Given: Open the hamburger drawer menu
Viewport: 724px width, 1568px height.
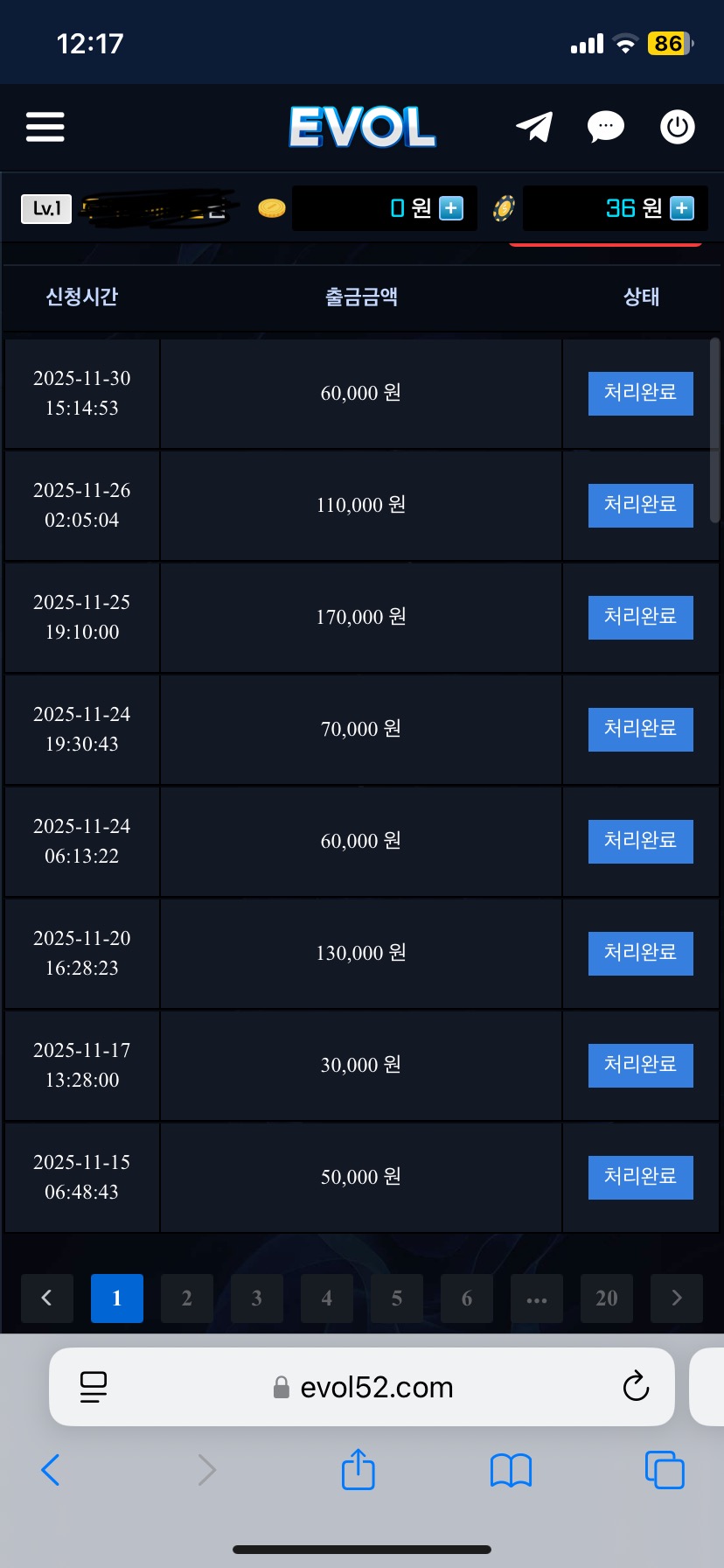Looking at the screenshot, I should coord(45,127).
